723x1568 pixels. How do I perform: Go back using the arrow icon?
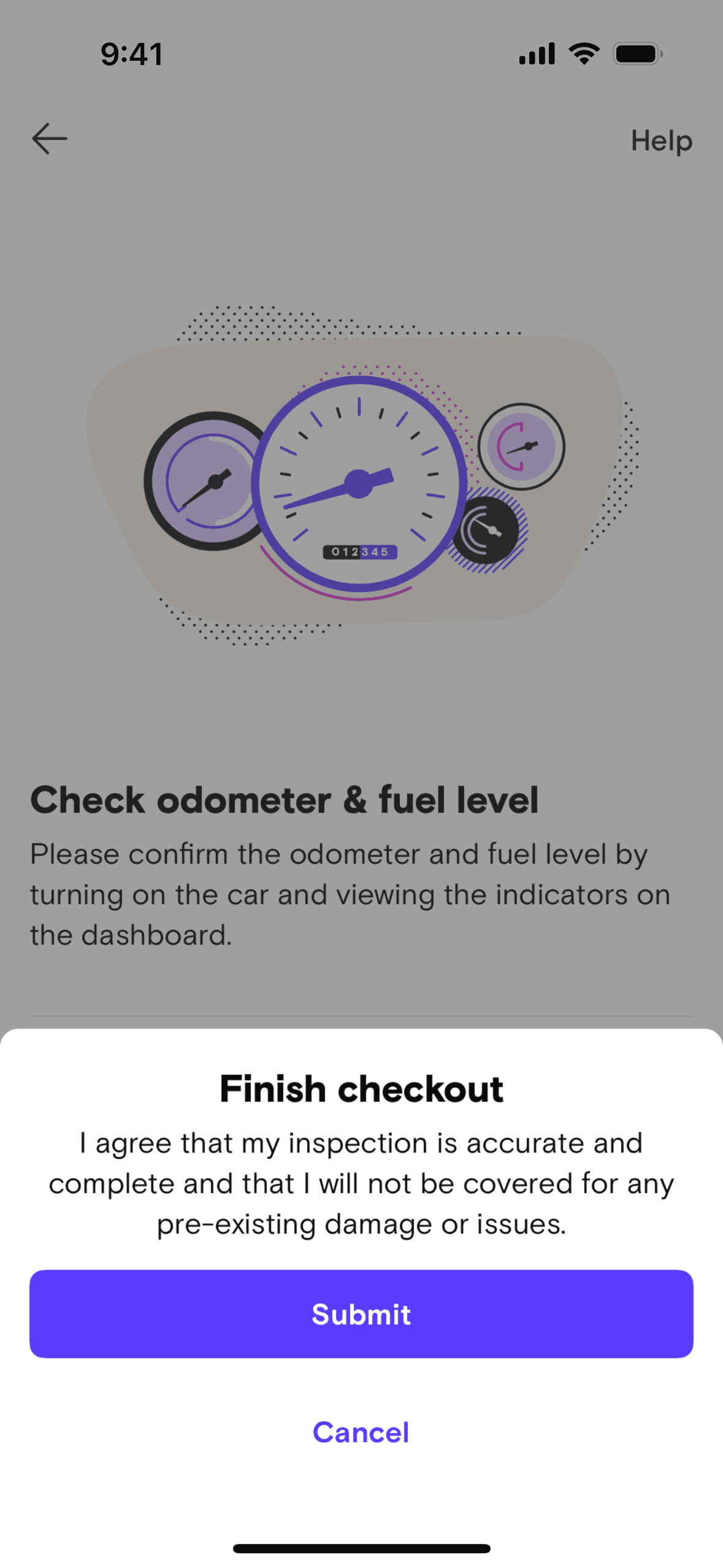(x=50, y=139)
